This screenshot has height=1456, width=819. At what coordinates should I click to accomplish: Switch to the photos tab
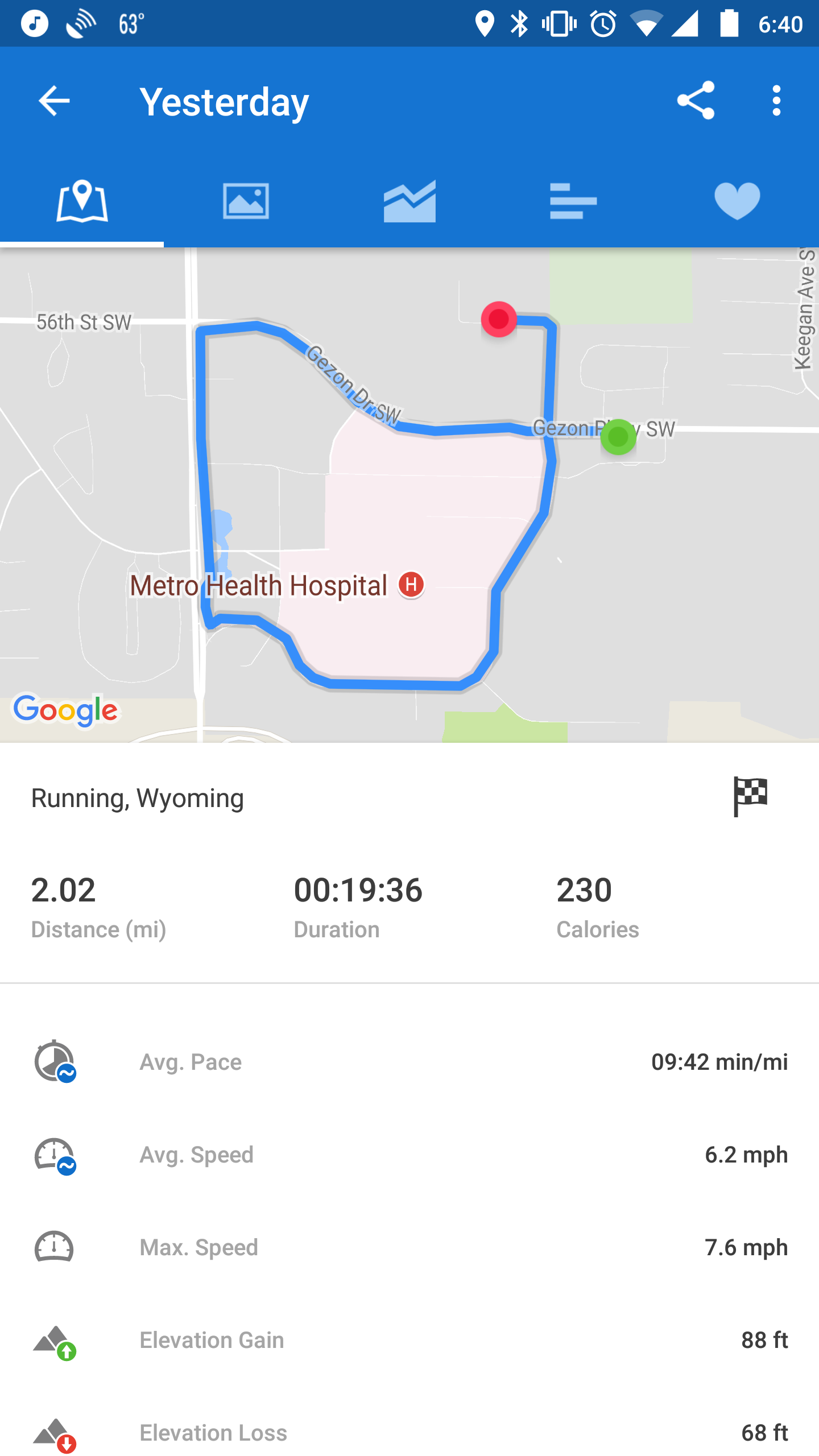pyautogui.click(x=246, y=201)
